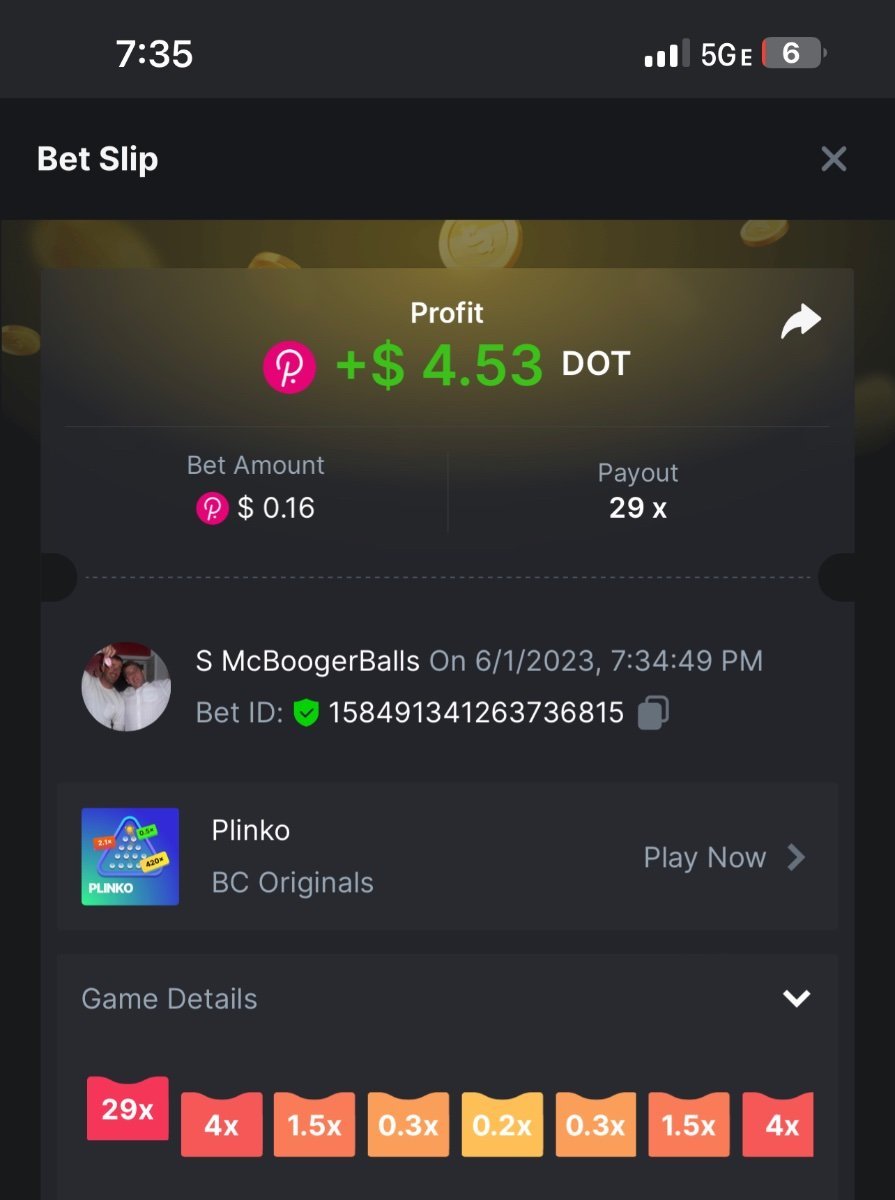Share this bet result
The width and height of the screenshot is (895, 1200).
pyautogui.click(x=800, y=322)
